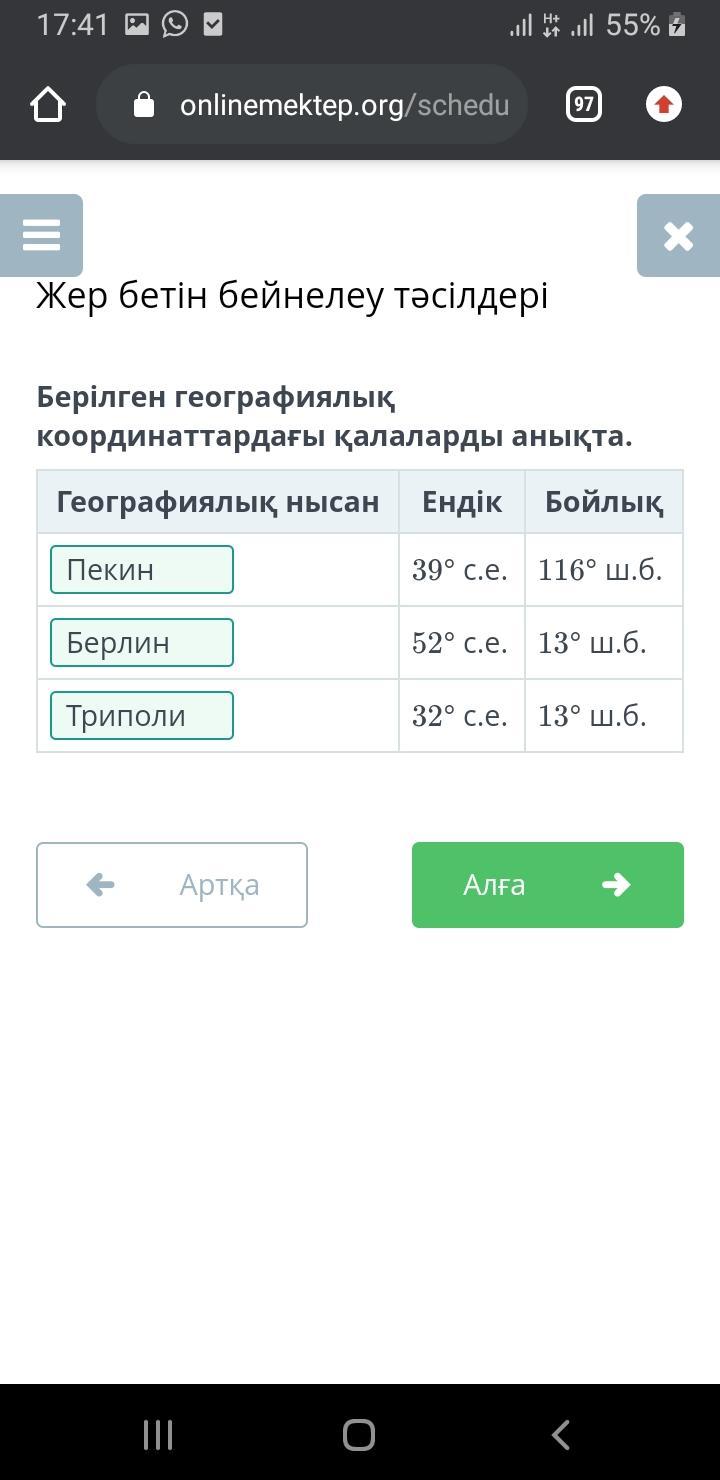The height and width of the screenshot is (1480, 720).
Task: Open recent apps from navigation bar
Action: coord(159,1435)
